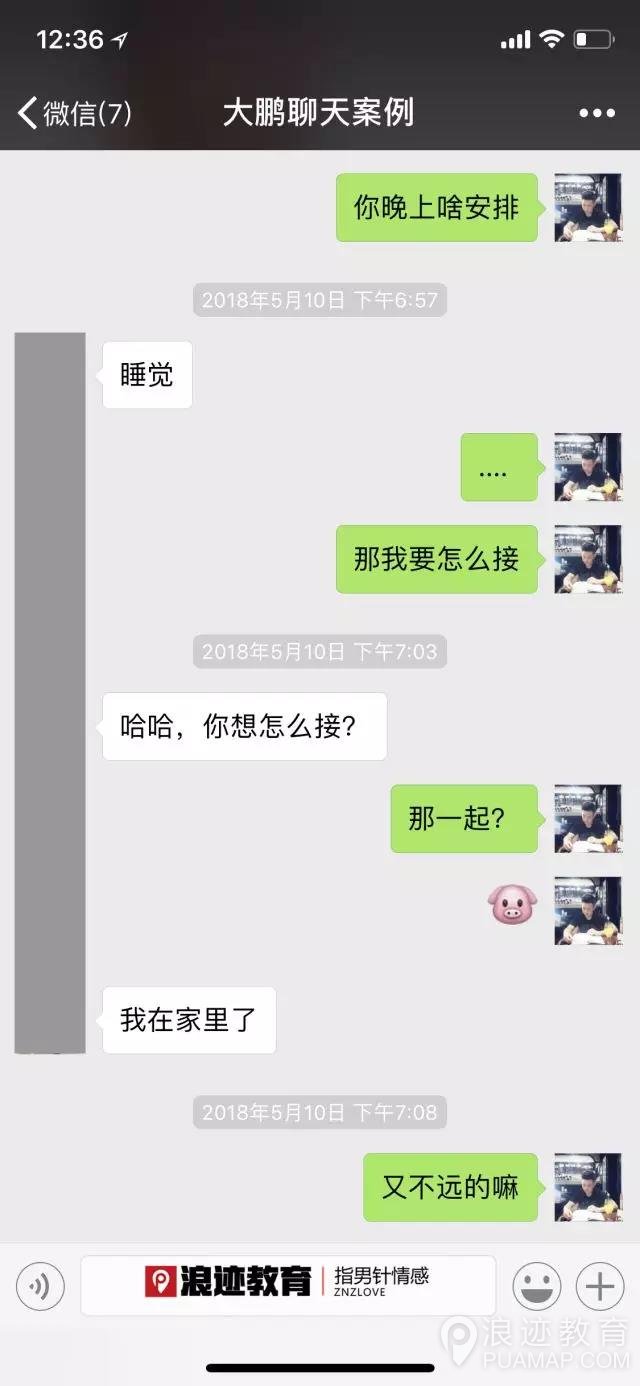Switch to voice message input
The image size is (640, 1386).
pos(40,1285)
